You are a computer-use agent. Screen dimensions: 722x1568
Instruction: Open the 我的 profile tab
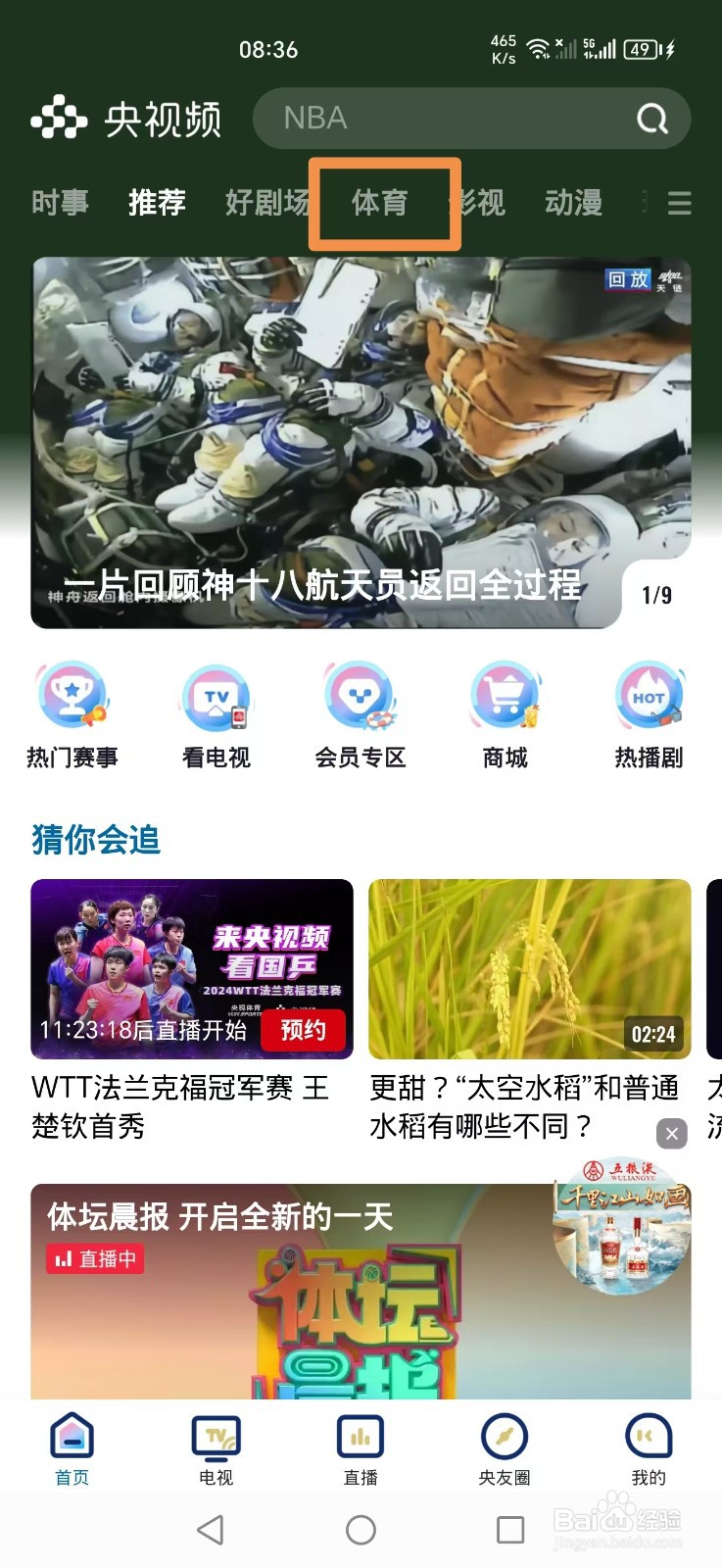click(649, 1450)
